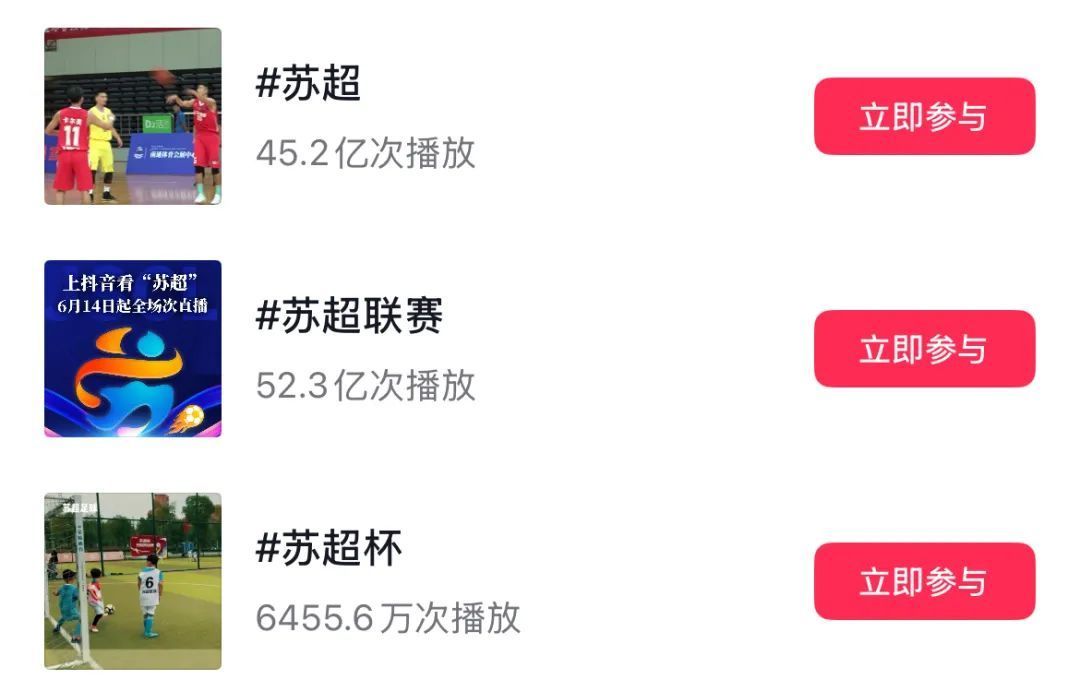Tap 立即参与 for #苏超

924,117
